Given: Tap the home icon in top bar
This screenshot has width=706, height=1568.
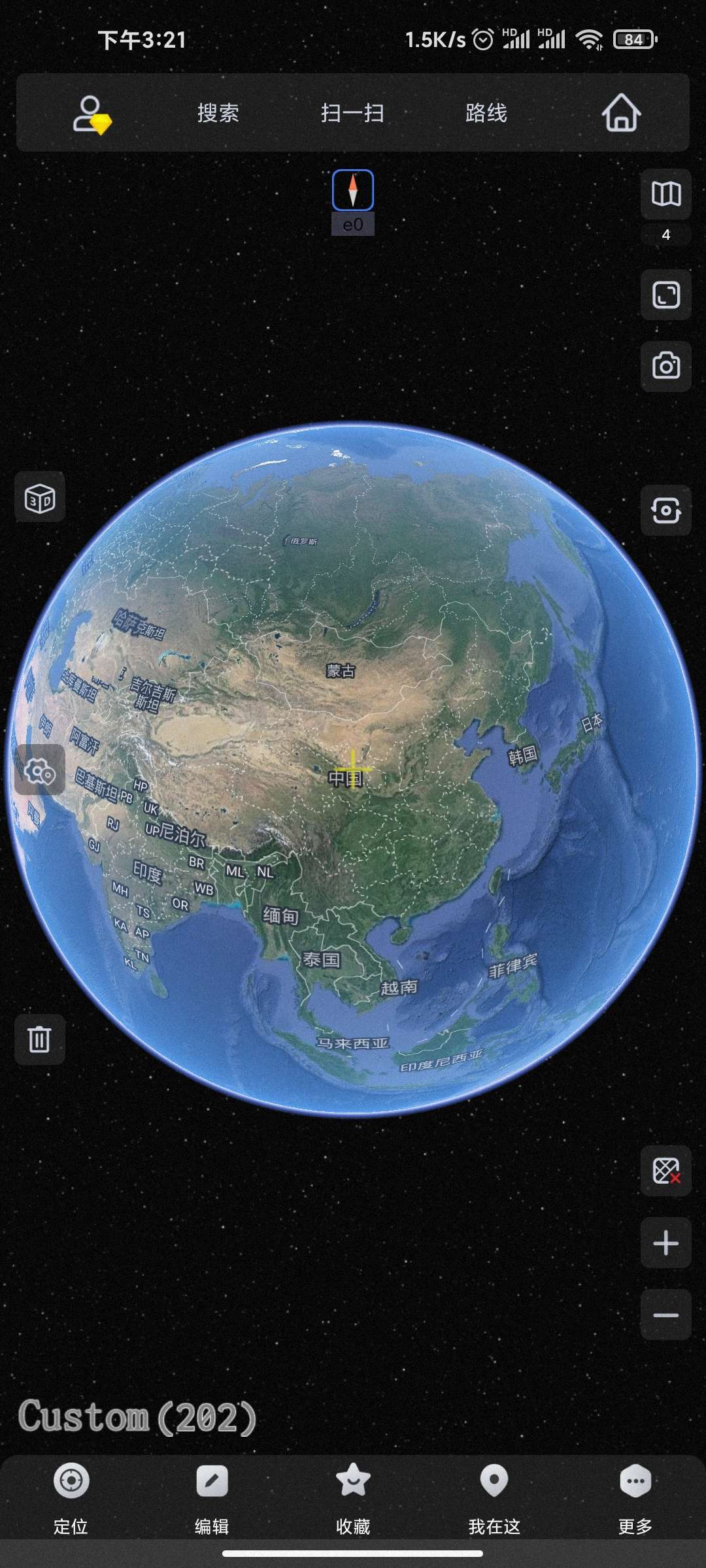Looking at the screenshot, I should tap(620, 112).
